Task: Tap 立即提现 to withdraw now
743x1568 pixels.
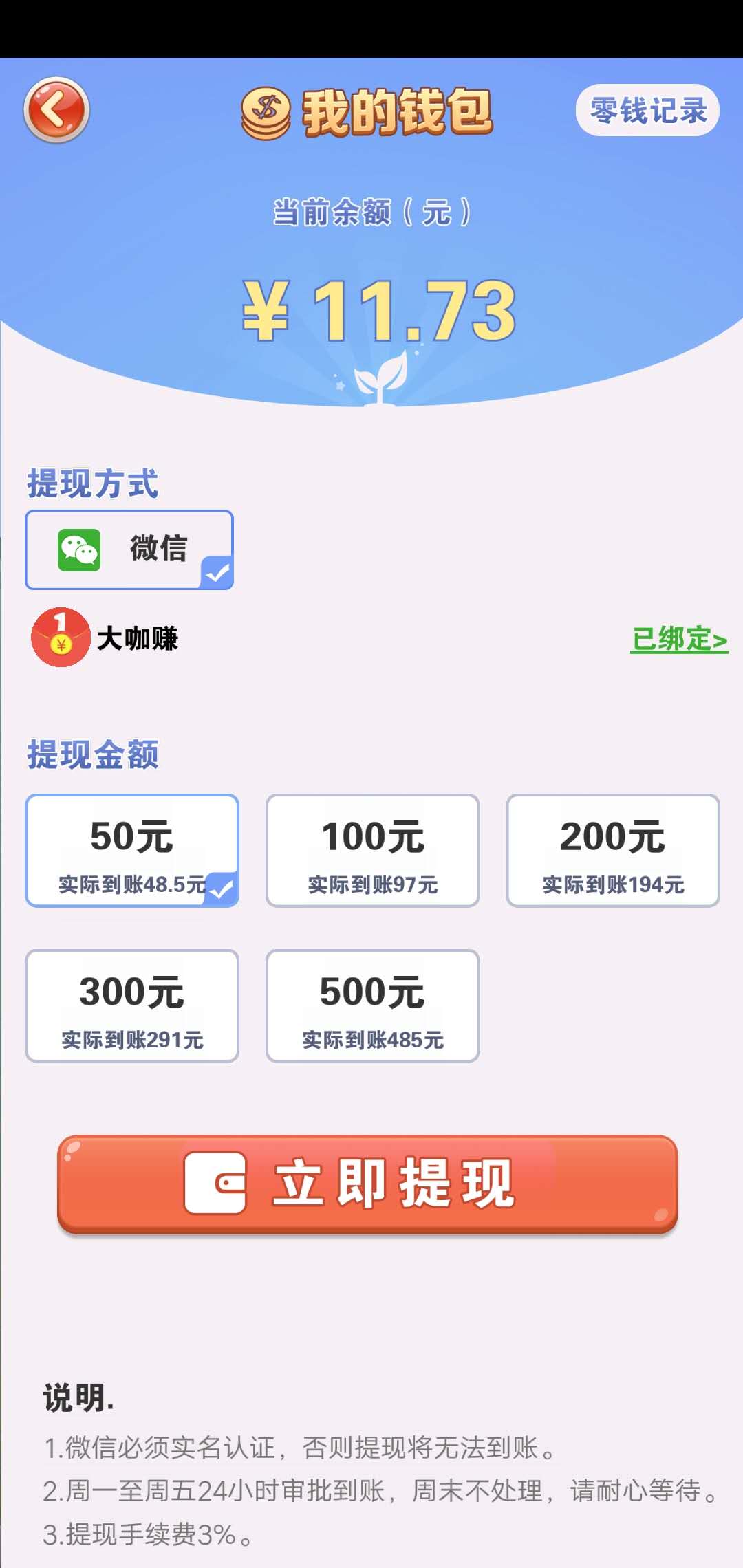Action: [x=368, y=1184]
